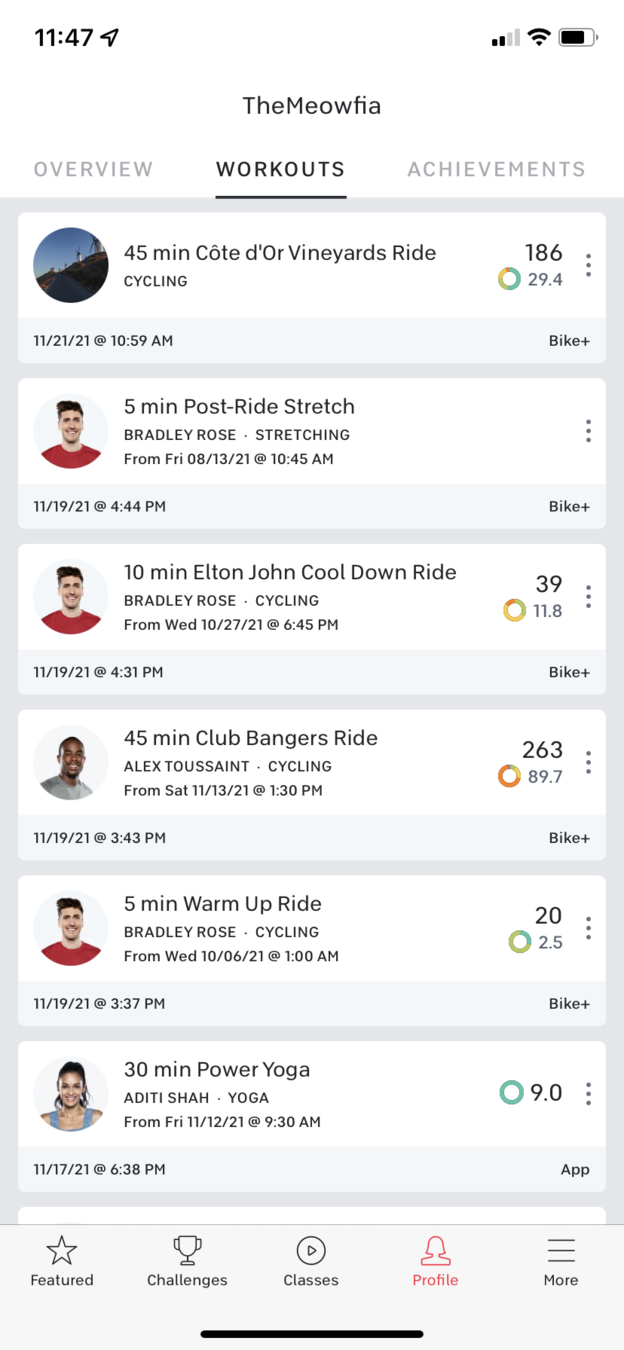Go to the Featured tab

62,1262
